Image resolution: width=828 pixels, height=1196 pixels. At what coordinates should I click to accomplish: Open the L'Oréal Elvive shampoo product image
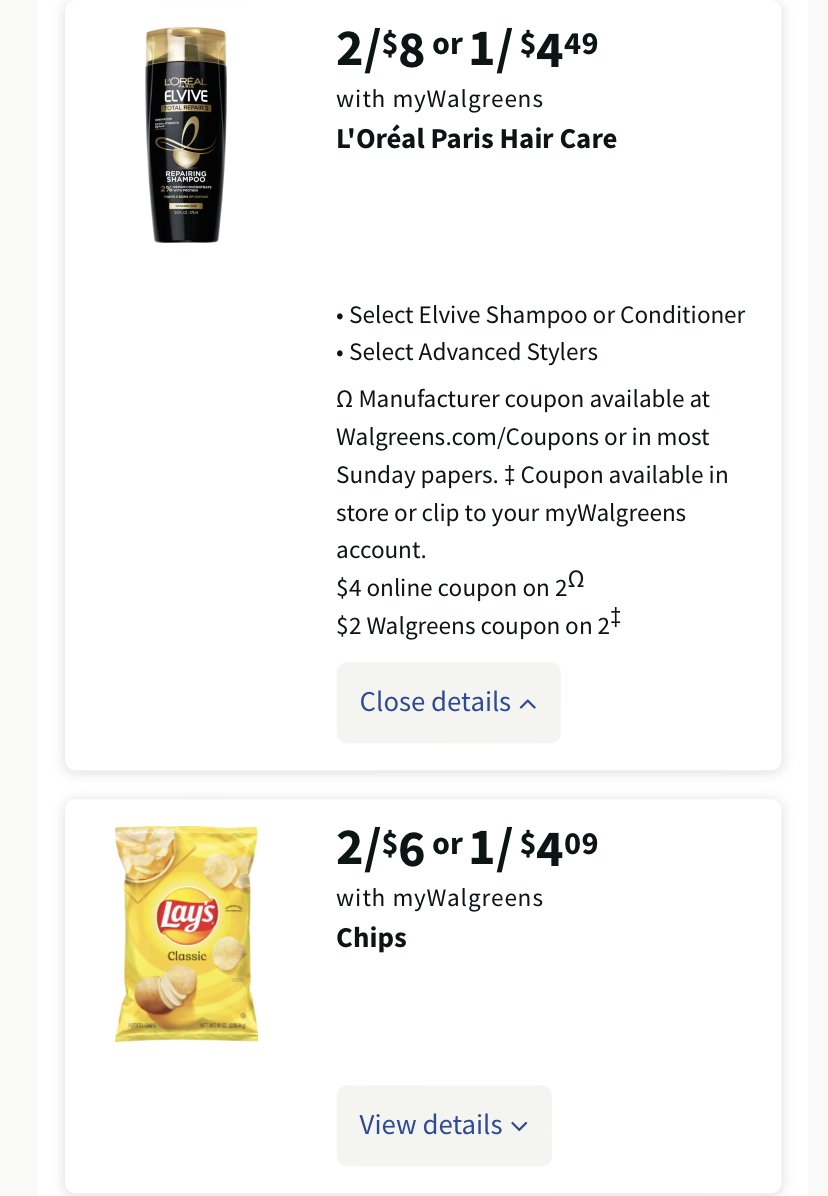(186, 136)
